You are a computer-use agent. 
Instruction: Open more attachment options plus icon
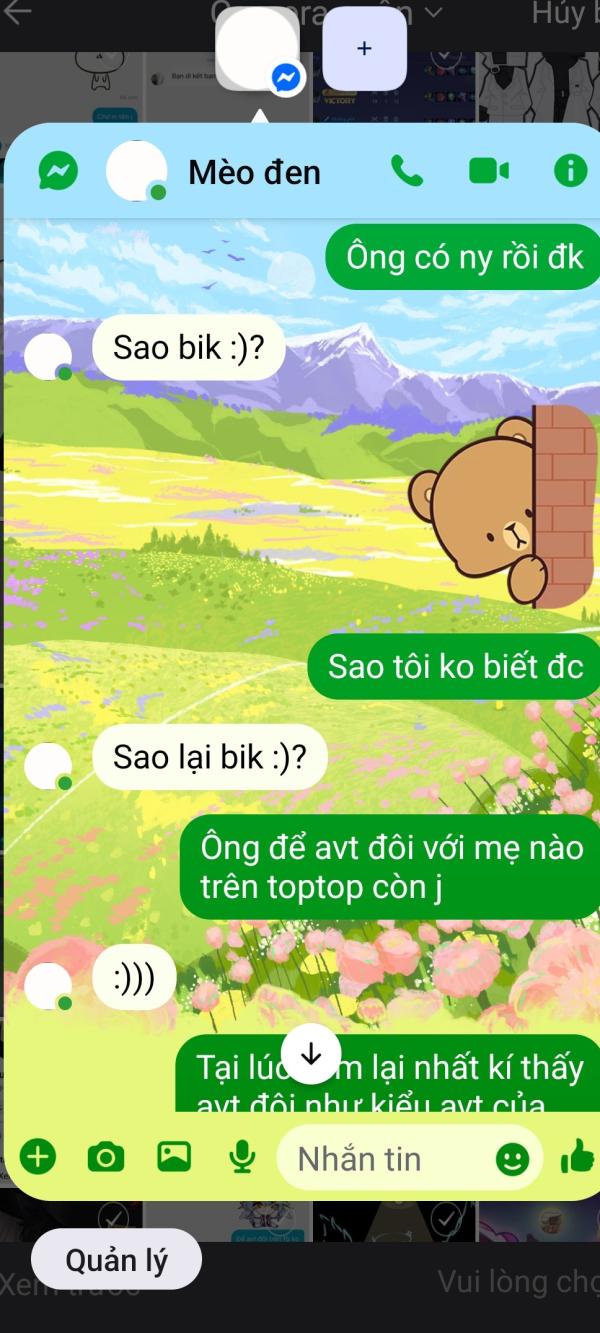[38, 1158]
